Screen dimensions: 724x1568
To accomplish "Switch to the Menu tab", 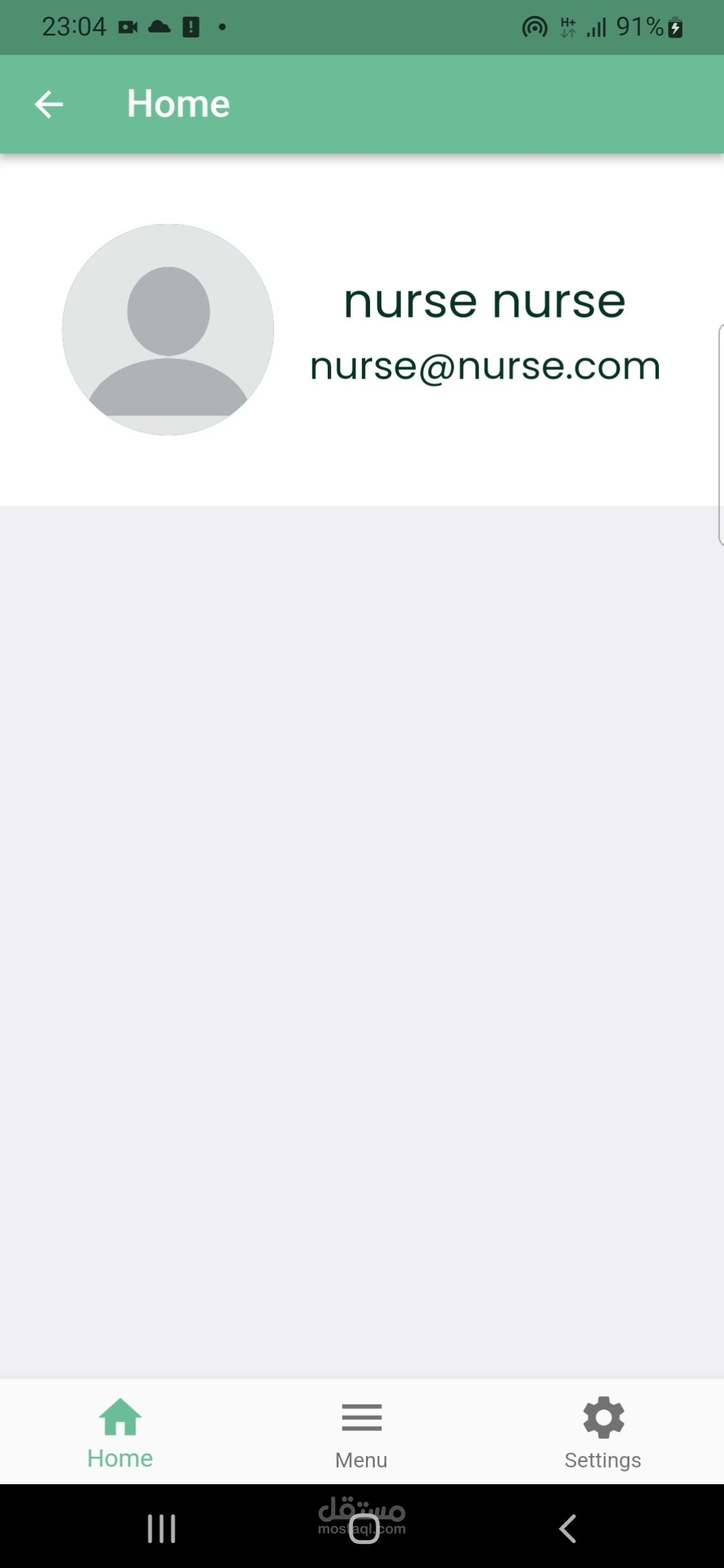I will (361, 1433).
